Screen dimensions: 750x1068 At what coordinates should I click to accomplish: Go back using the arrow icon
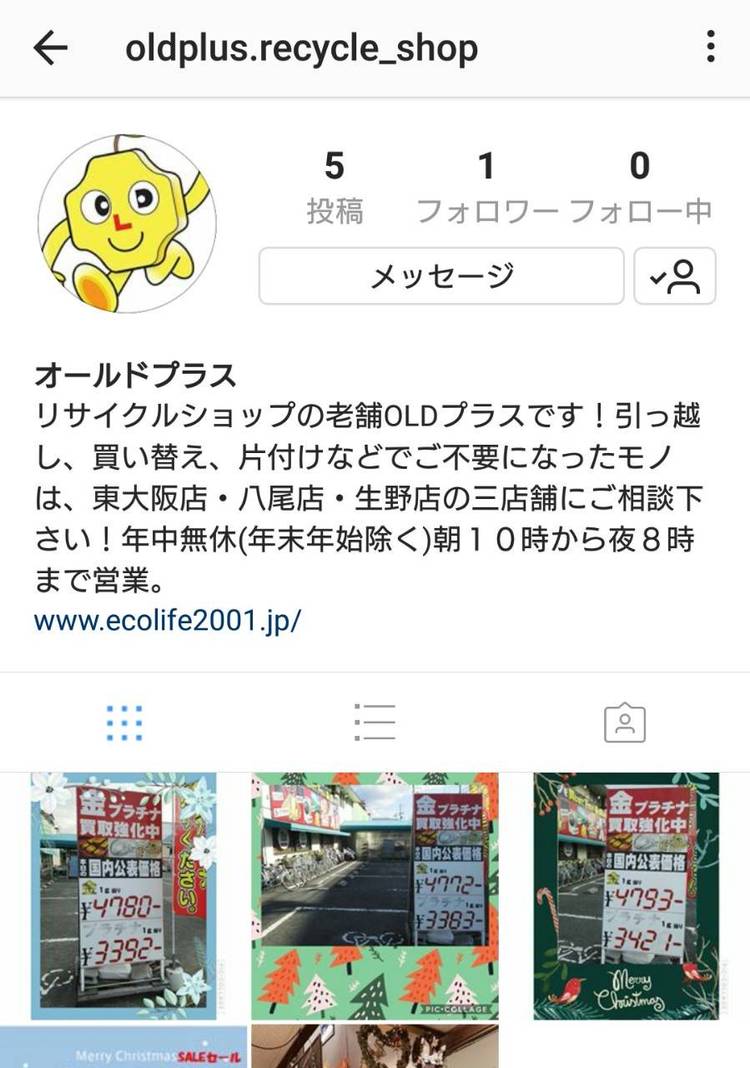click(50, 48)
